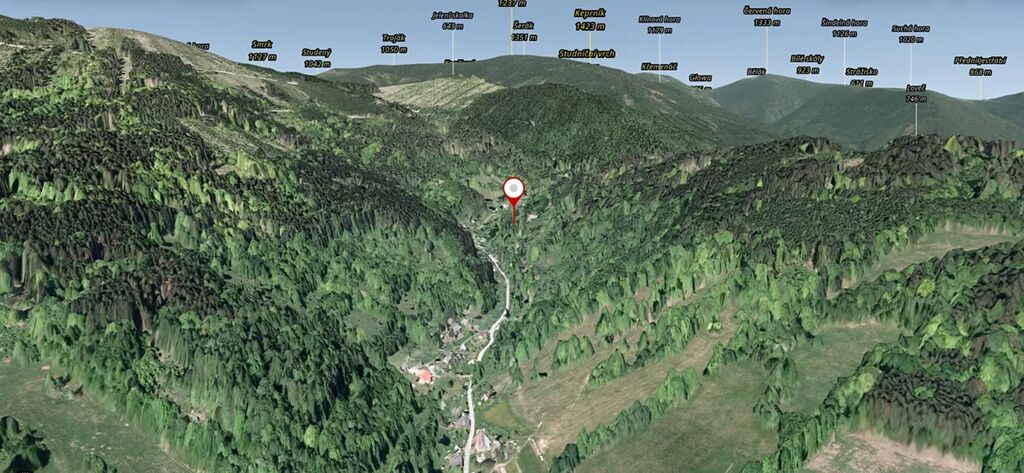This screenshot has height=473, width=1024.
Task: Select the Smrk 1127 m peak label
Action: pyautogui.click(x=262, y=50)
